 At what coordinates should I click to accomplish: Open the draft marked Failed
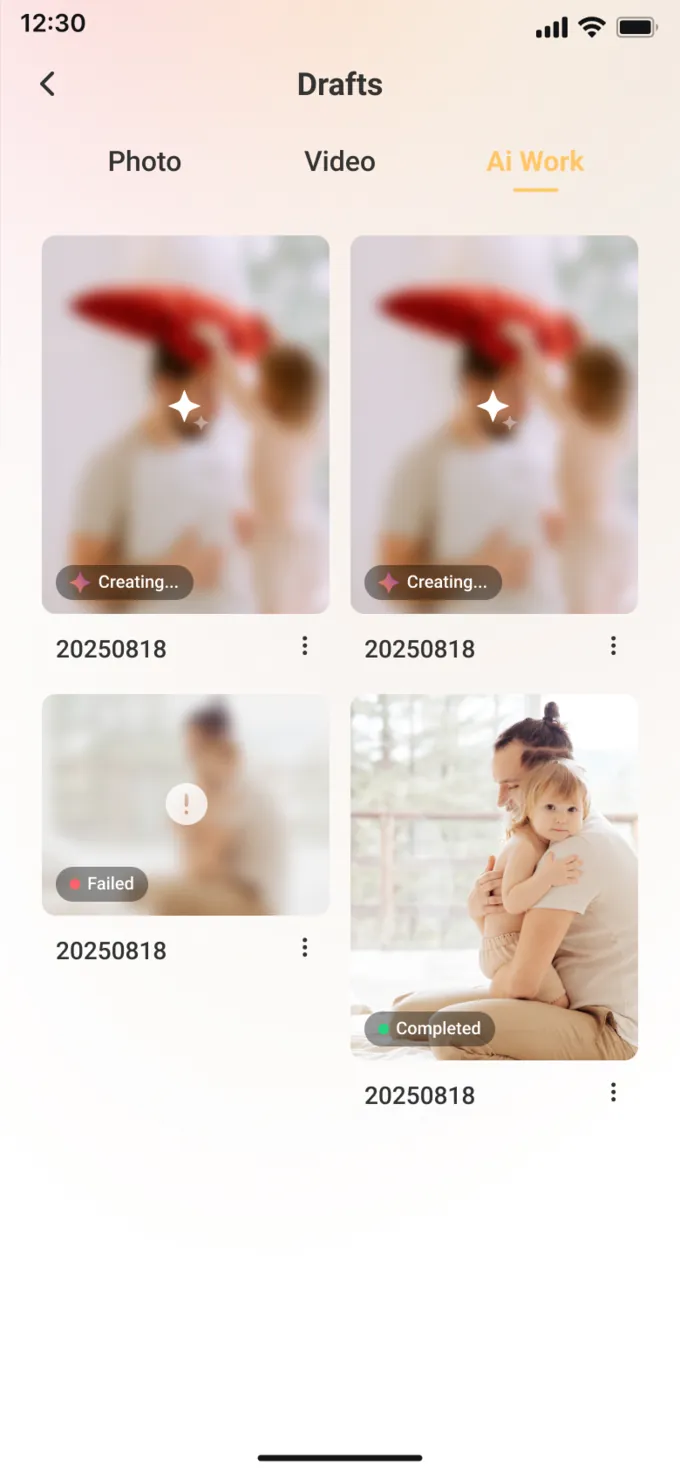click(185, 805)
